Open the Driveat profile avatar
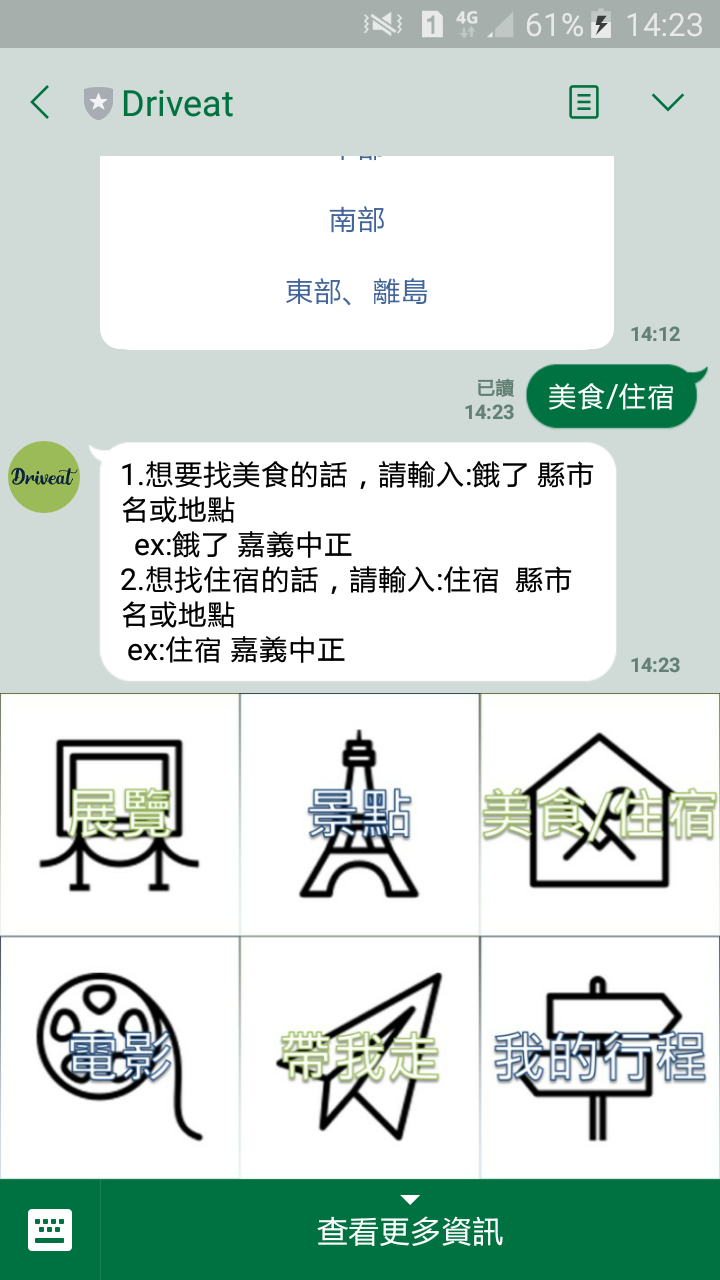Screen dimensions: 720x1280 44,477
